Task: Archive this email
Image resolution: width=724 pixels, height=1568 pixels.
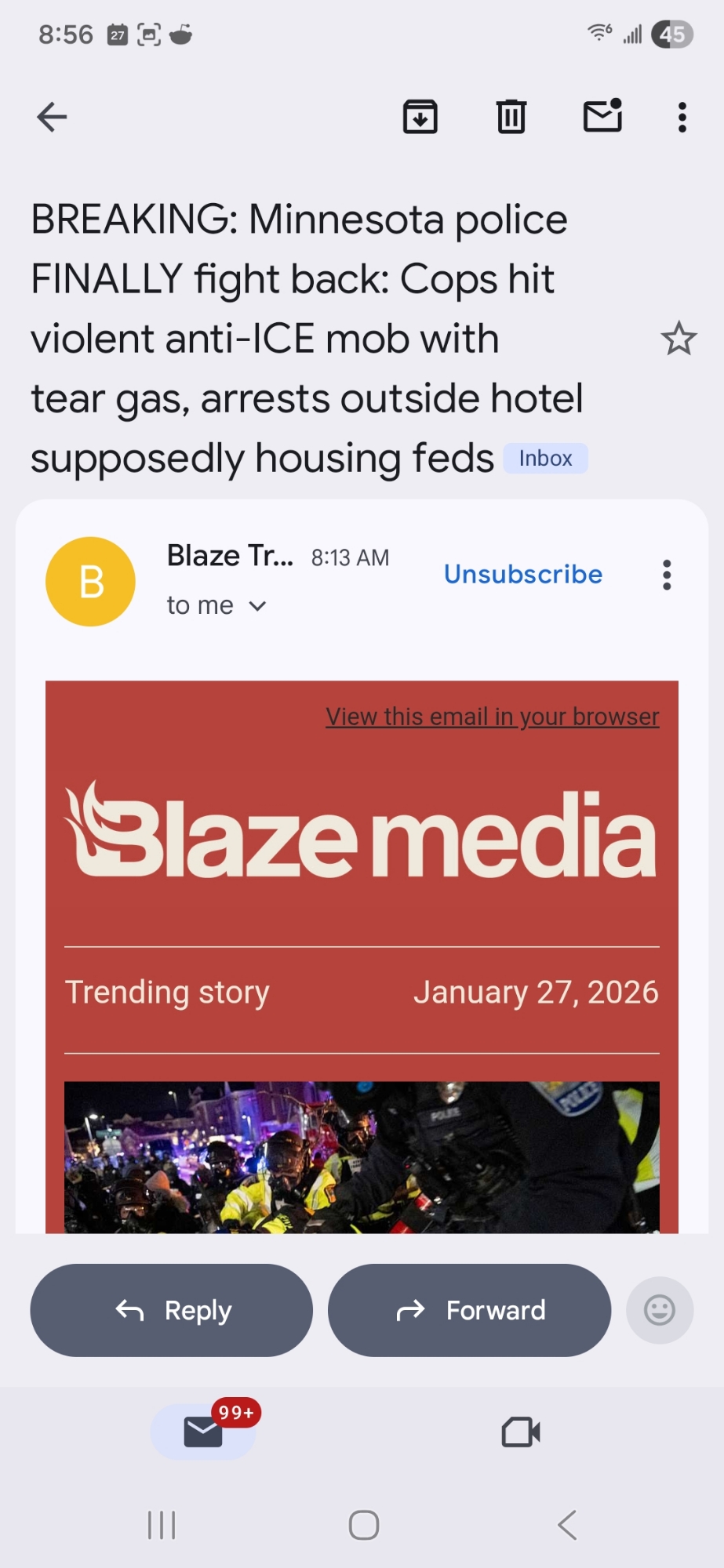Action: point(420,118)
